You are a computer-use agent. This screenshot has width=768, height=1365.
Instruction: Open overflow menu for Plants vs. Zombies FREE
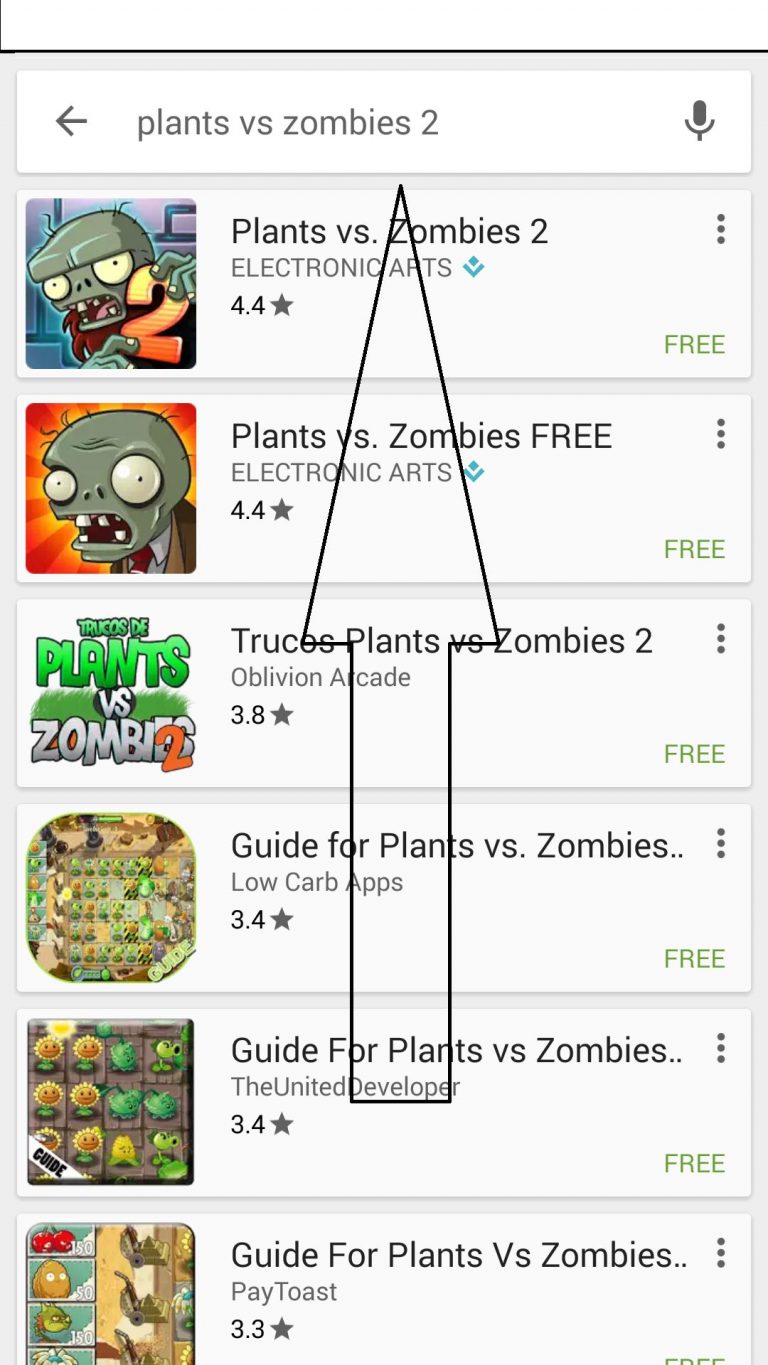720,435
